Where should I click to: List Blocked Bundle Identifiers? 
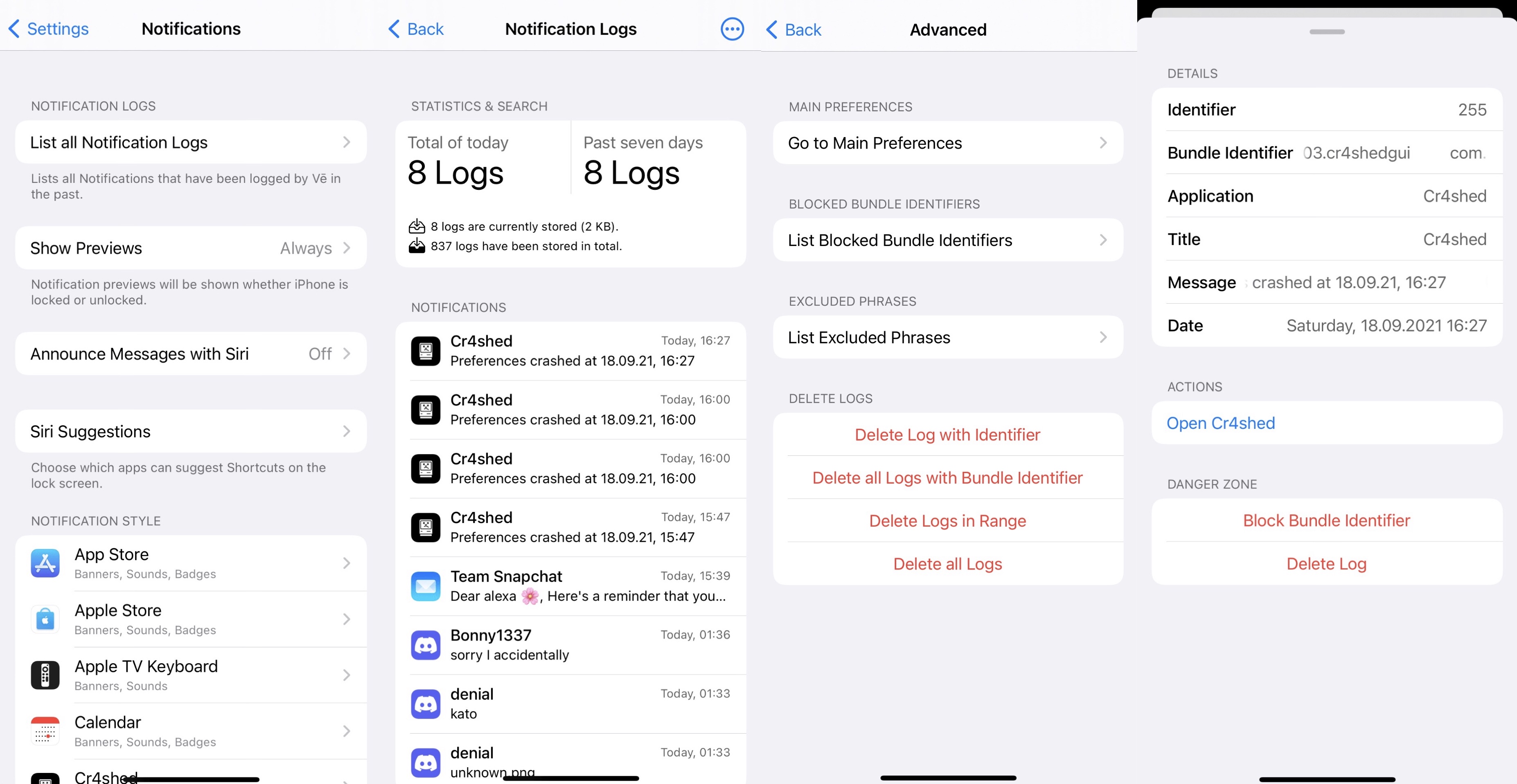point(947,240)
